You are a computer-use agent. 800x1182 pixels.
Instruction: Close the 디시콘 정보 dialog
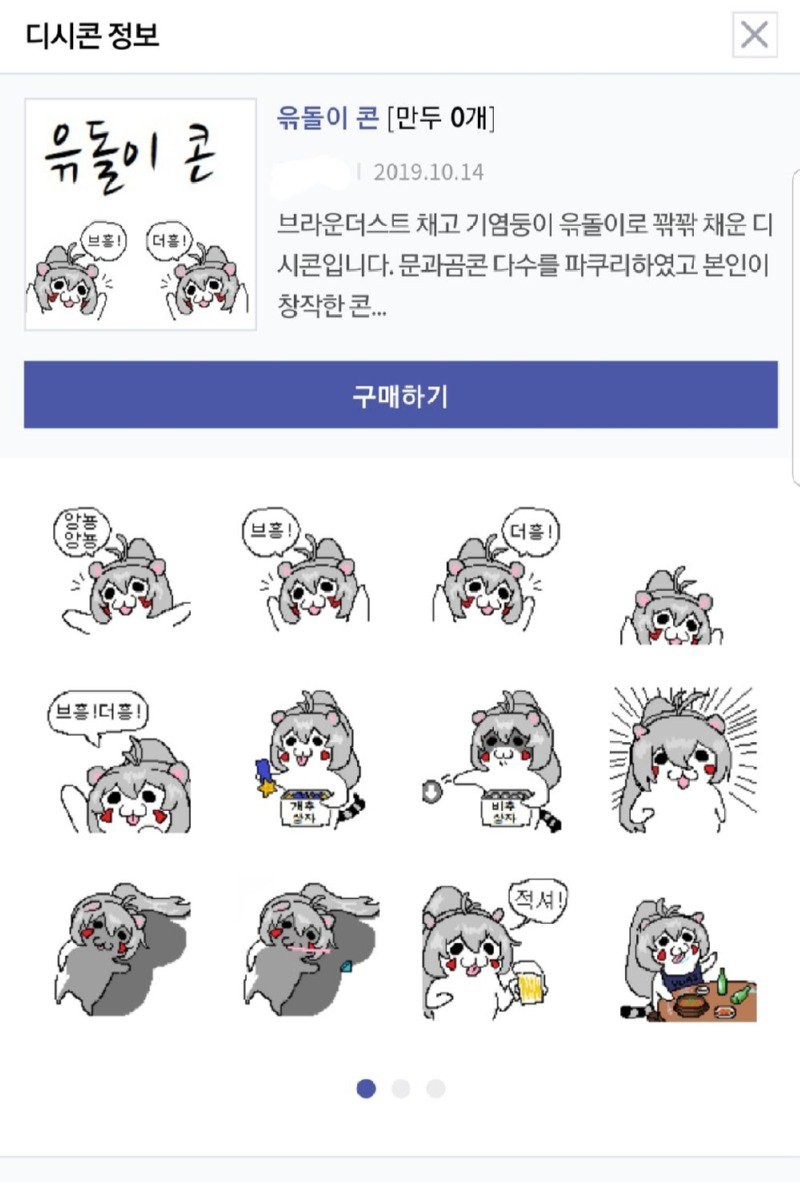[754, 35]
